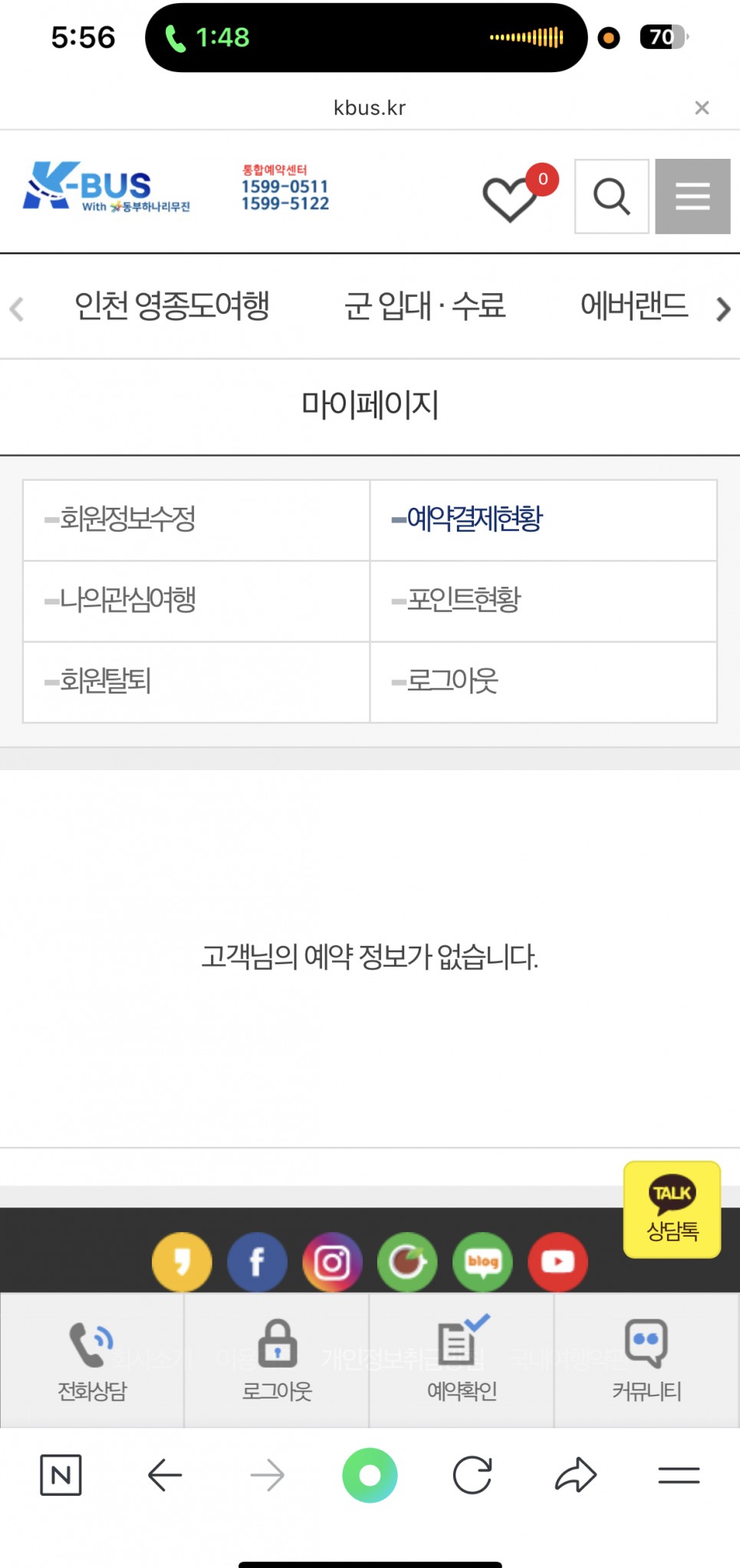This screenshot has height=1568, width=740.
Task: Show next categories with right chevron
Action: [x=722, y=309]
